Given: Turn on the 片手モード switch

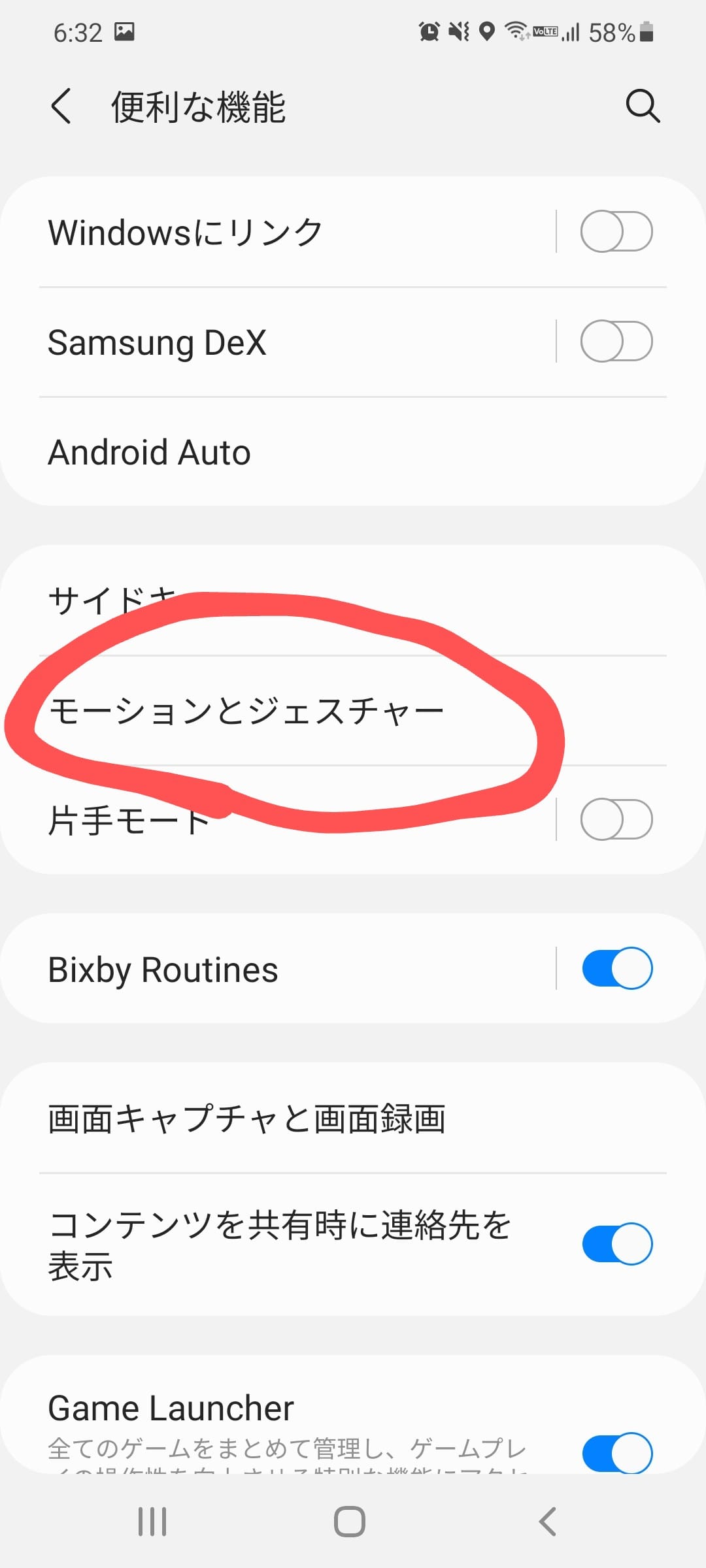Looking at the screenshot, I should pyautogui.click(x=616, y=819).
